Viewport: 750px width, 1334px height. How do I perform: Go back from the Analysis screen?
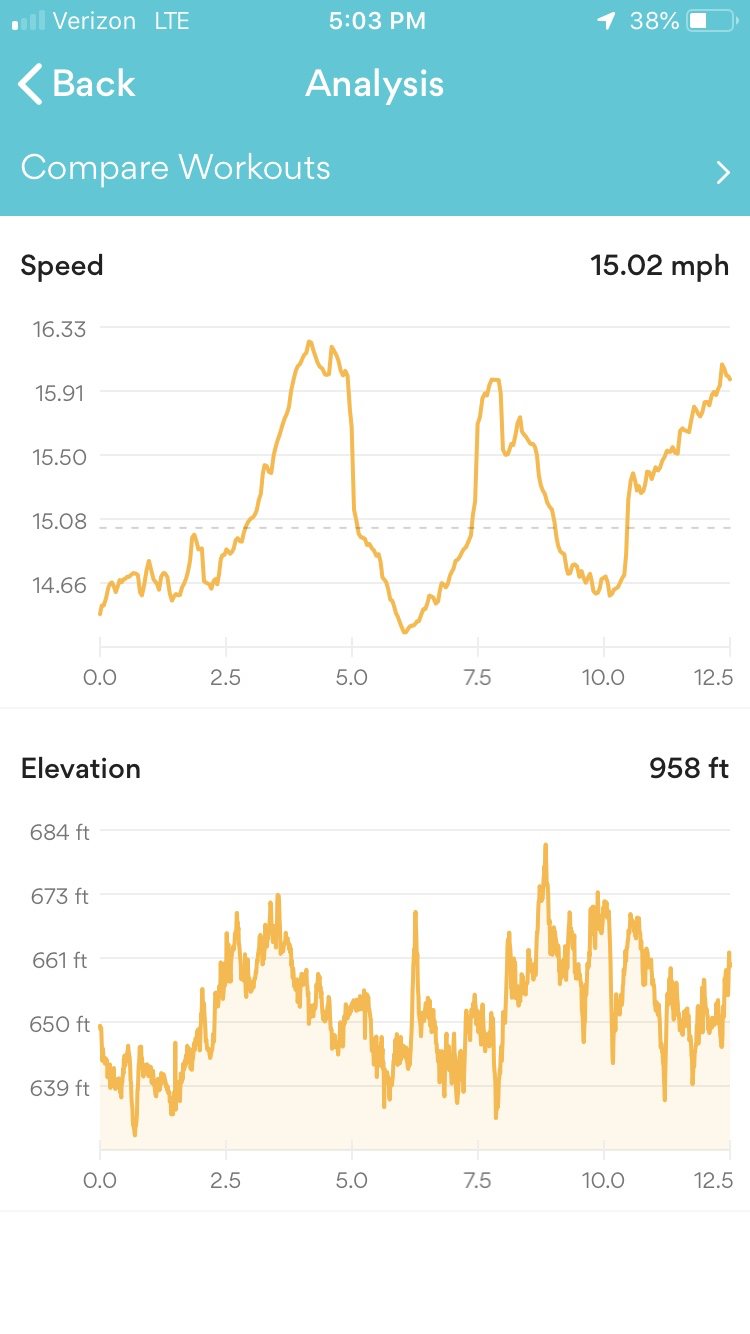coord(76,84)
